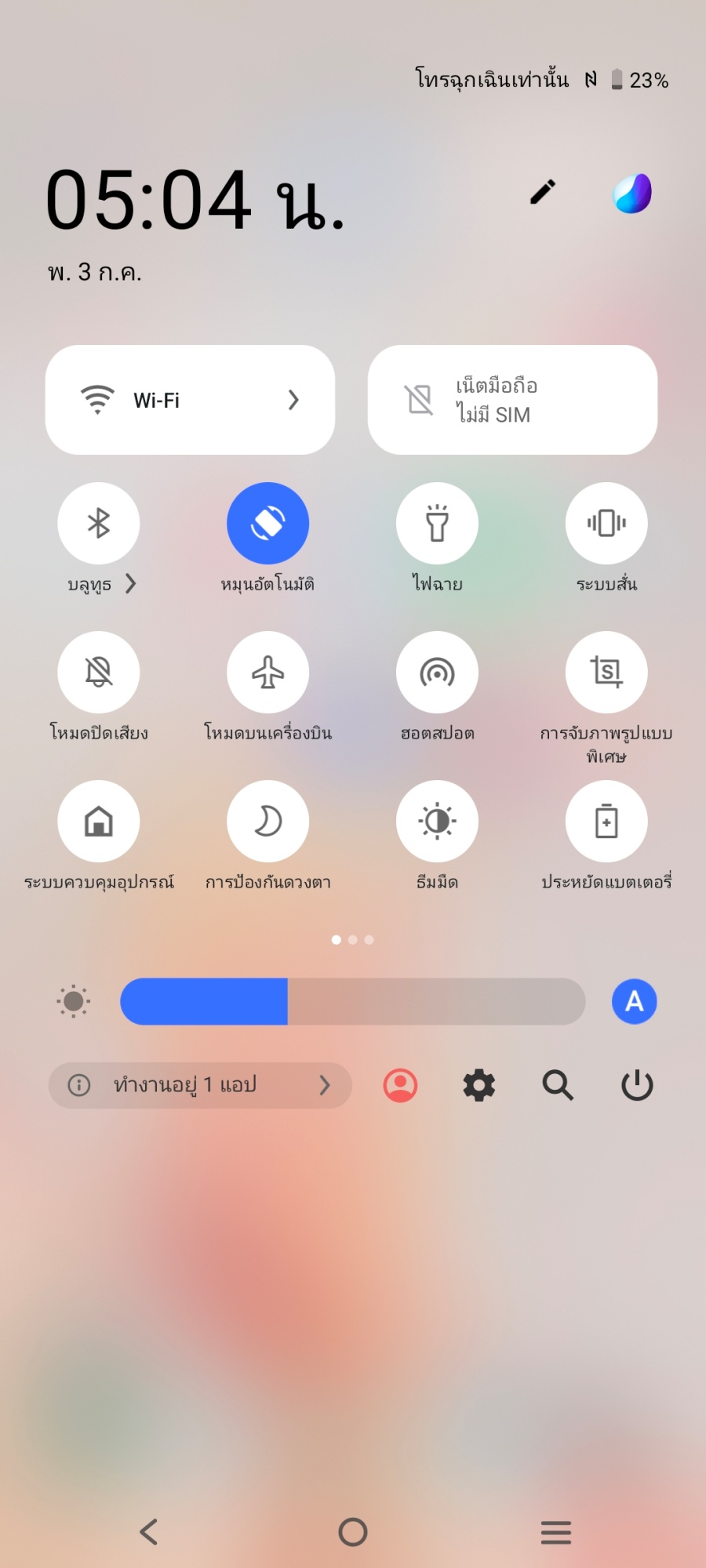Open settings via the gear icon
The image size is (706, 1568).
click(x=479, y=1086)
